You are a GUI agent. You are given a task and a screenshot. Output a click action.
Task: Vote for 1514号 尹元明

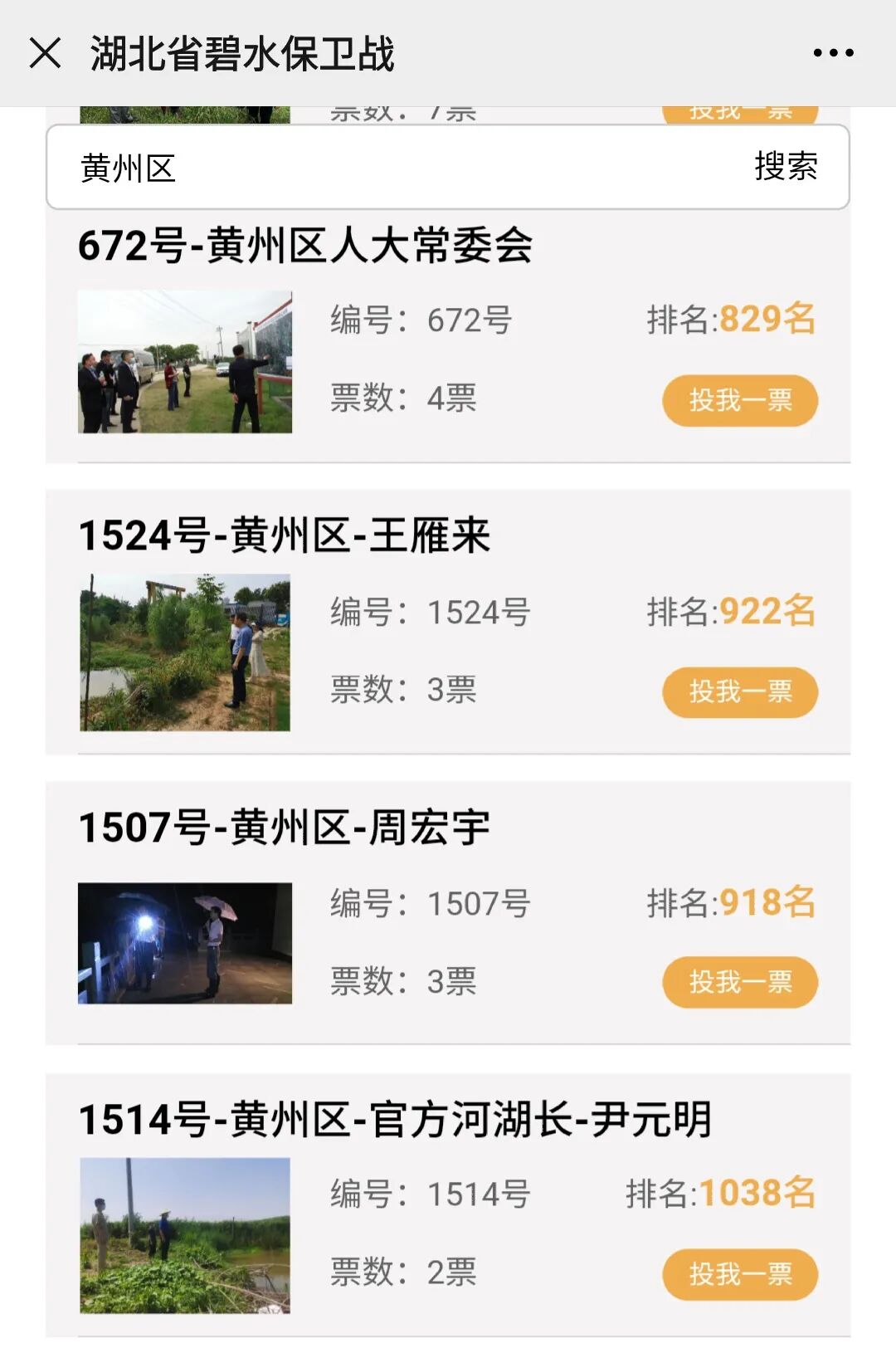(x=739, y=1274)
